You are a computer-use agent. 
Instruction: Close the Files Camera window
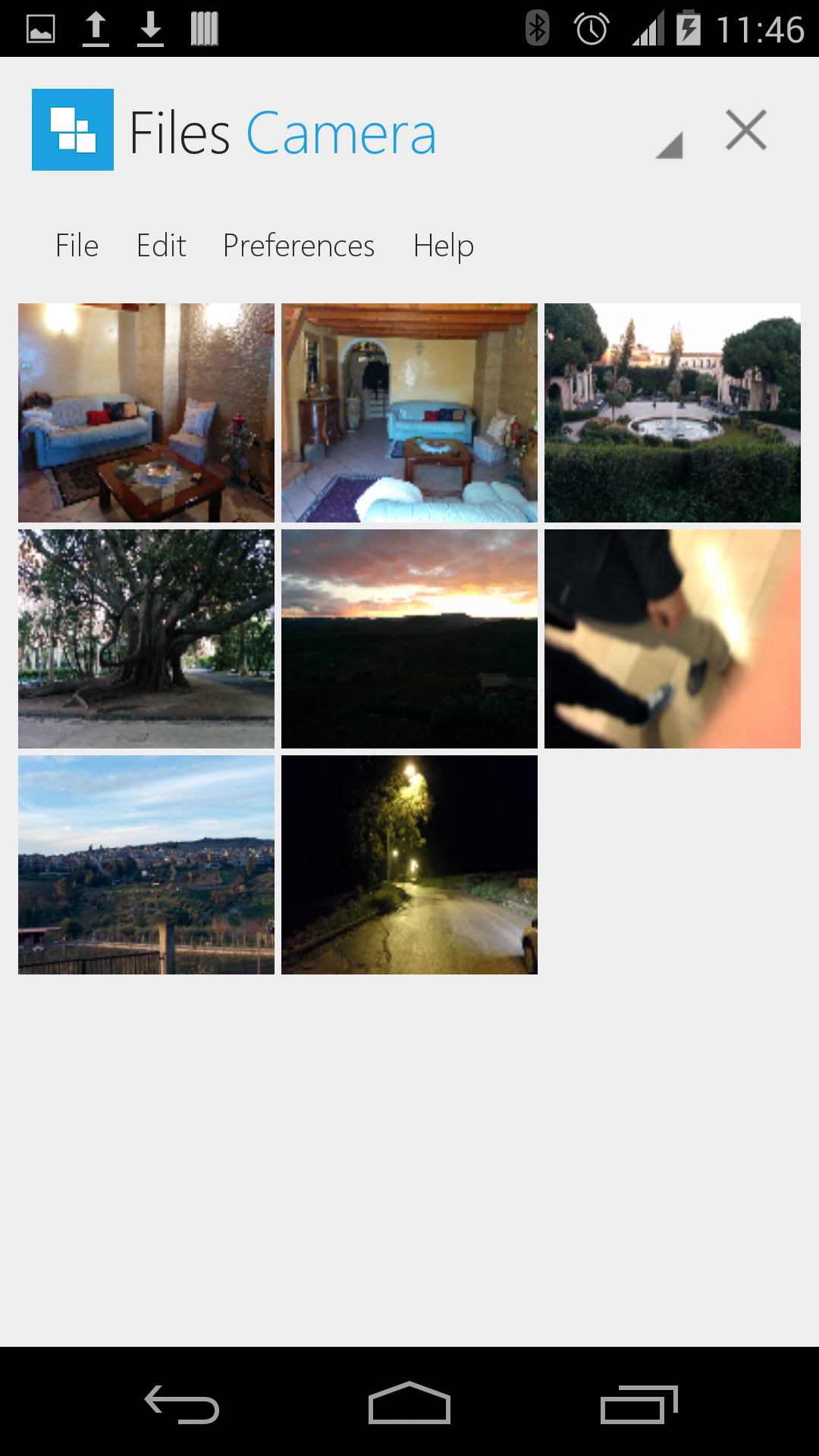point(746,130)
